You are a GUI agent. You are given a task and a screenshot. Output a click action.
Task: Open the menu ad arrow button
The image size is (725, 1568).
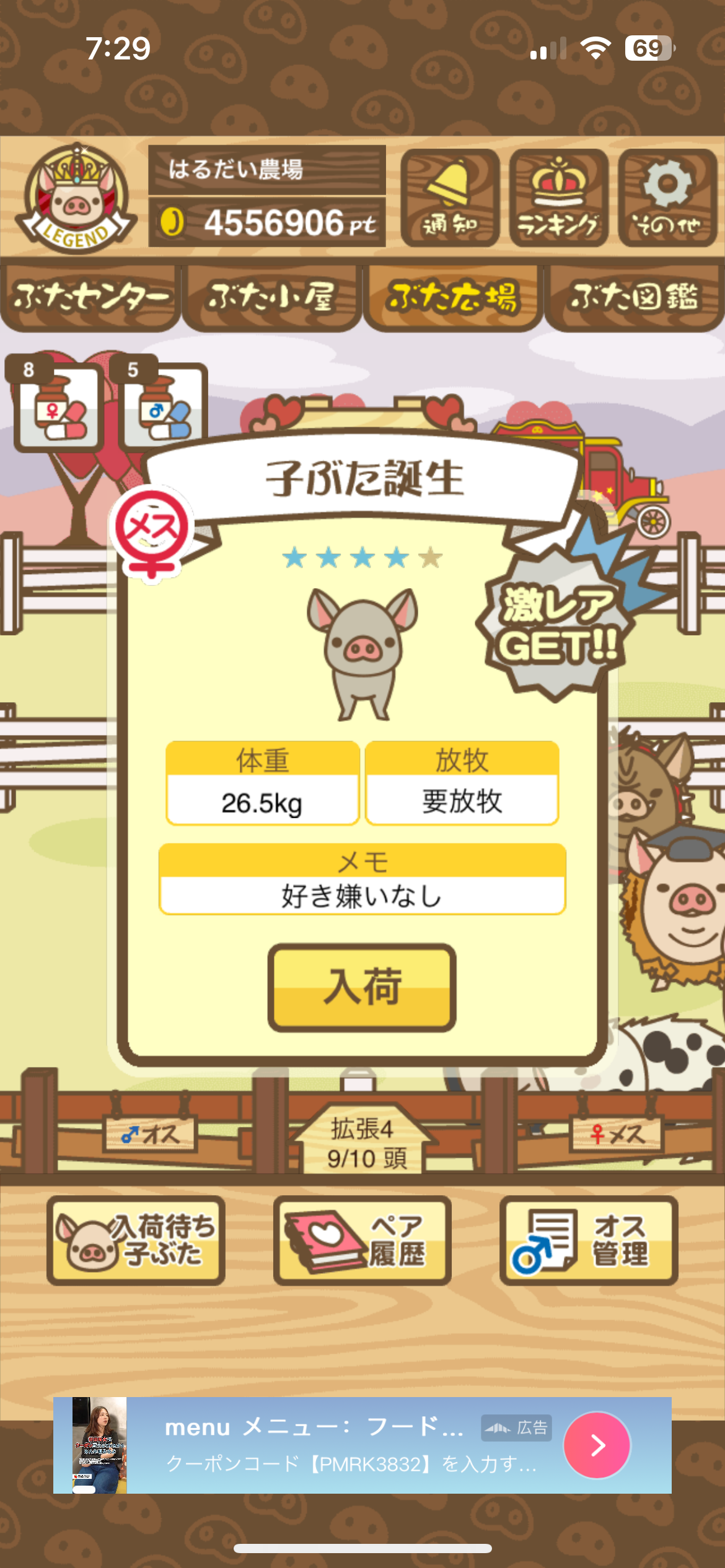tap(597, 1445)
